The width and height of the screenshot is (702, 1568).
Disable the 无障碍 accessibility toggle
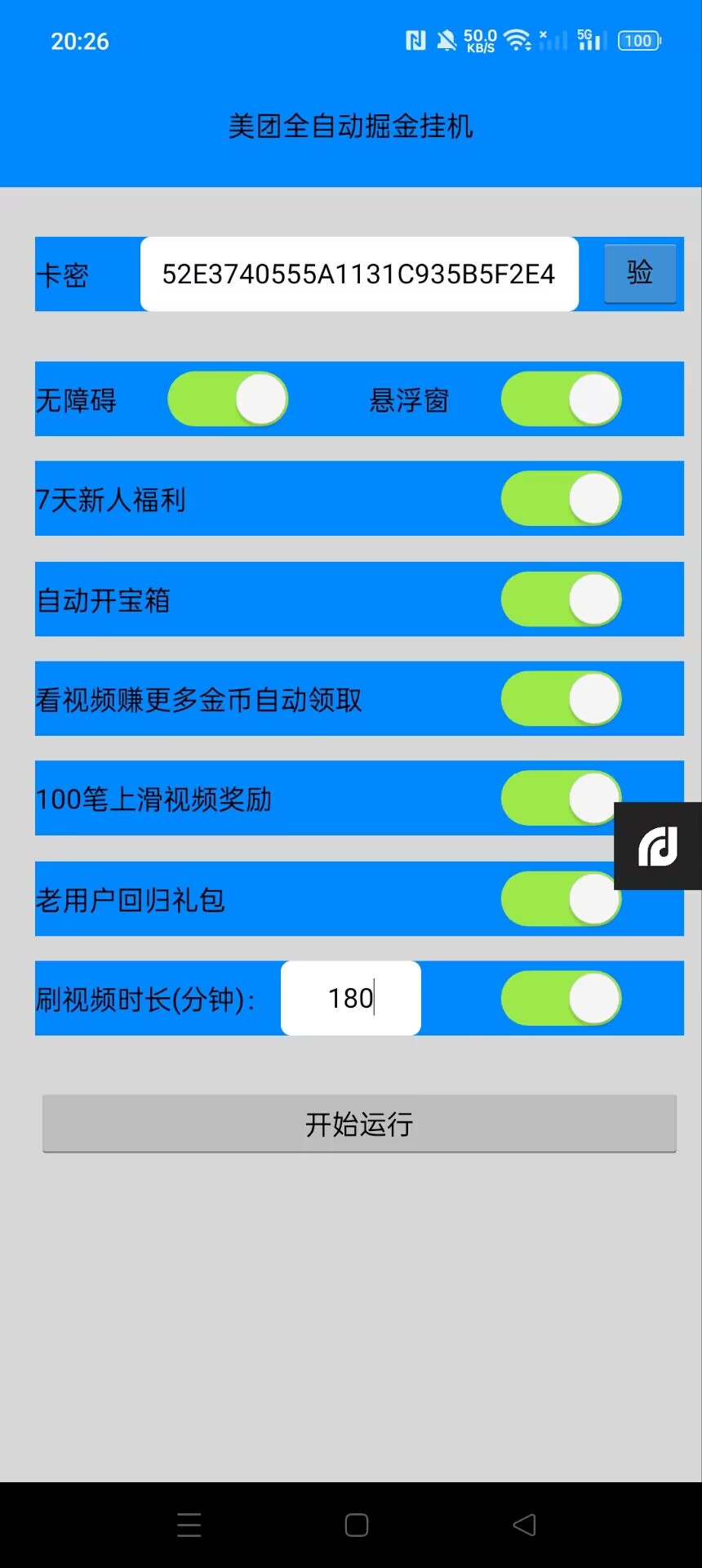[228, 399]
